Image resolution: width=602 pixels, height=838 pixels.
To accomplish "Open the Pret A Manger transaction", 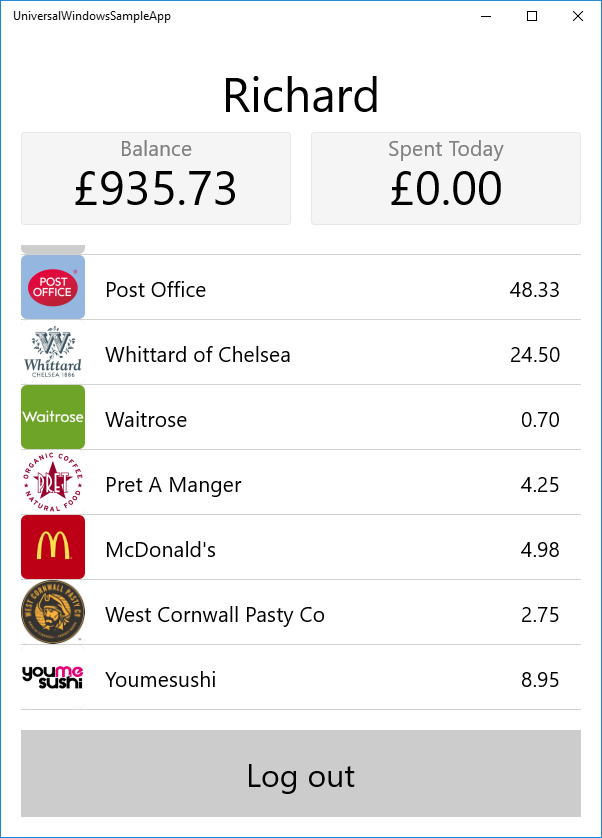I will tap(300, 484).
